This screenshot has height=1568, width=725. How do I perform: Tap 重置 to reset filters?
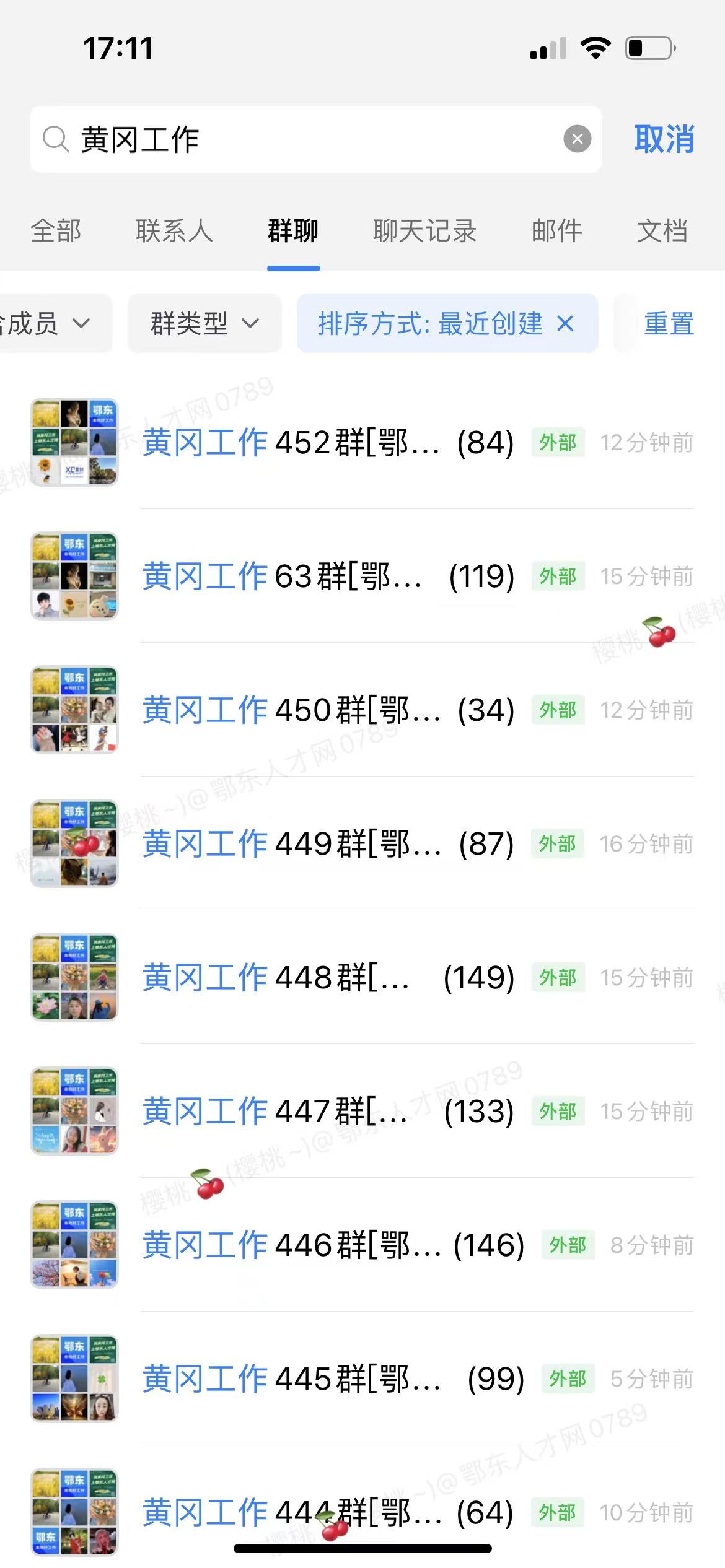[x=669, y=323]
